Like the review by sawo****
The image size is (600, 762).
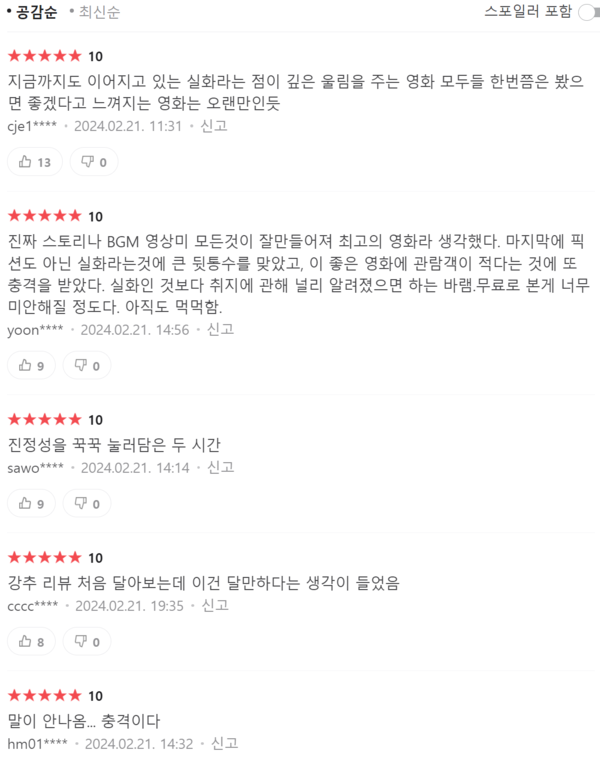pos(31,504)
